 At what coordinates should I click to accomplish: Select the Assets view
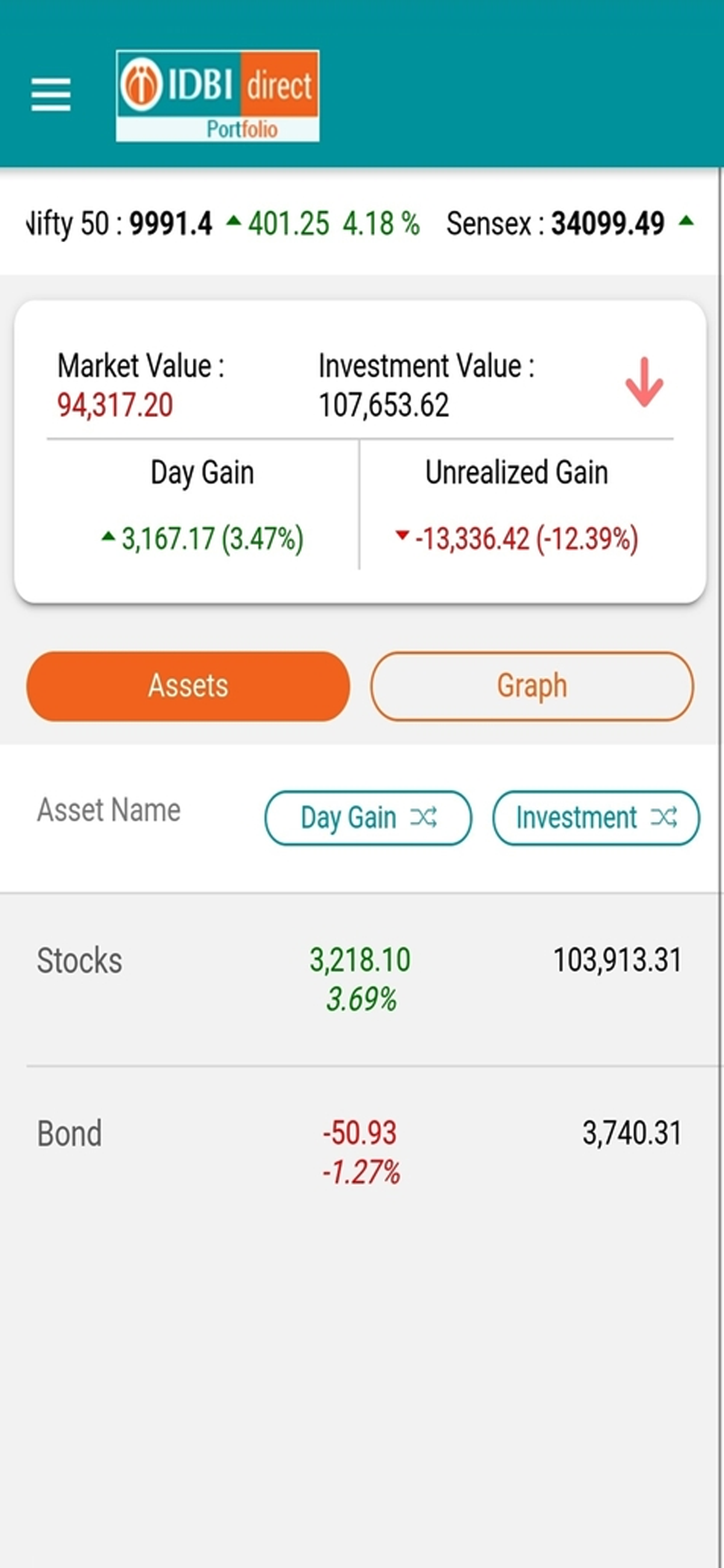(x=188, y=686)
